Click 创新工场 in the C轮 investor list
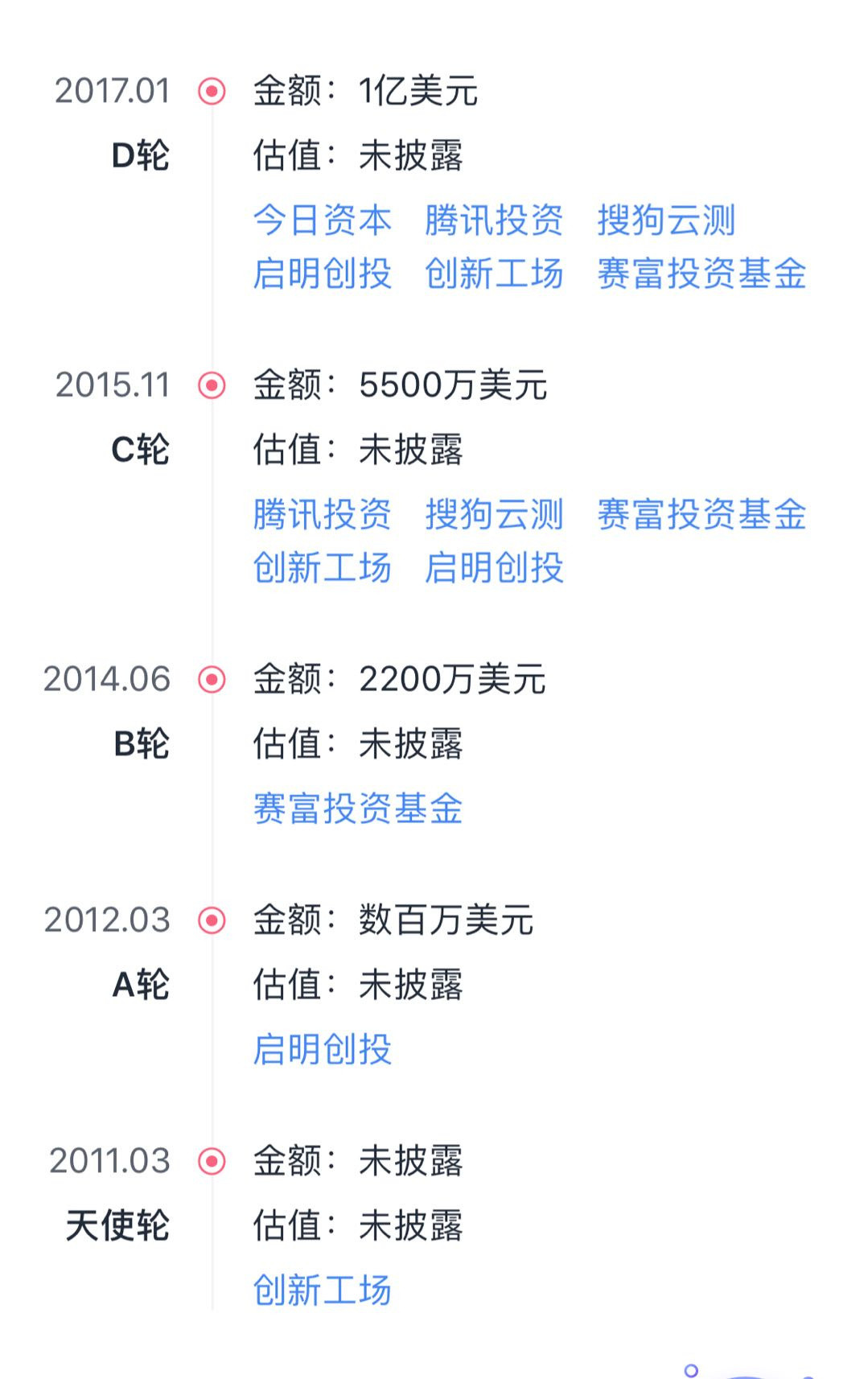 322,568
